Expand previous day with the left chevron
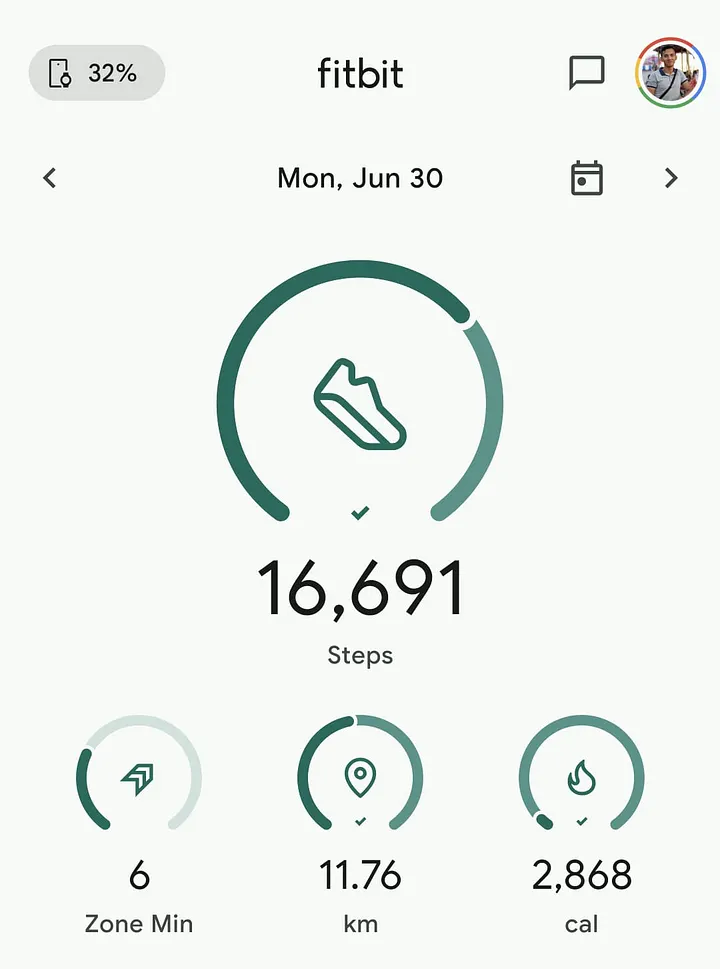 [x=49, y=177]
